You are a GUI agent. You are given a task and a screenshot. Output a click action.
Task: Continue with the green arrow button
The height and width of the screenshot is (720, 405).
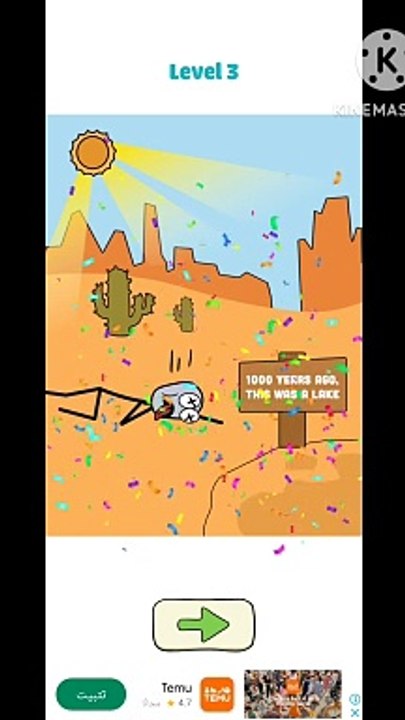point(203,624)
